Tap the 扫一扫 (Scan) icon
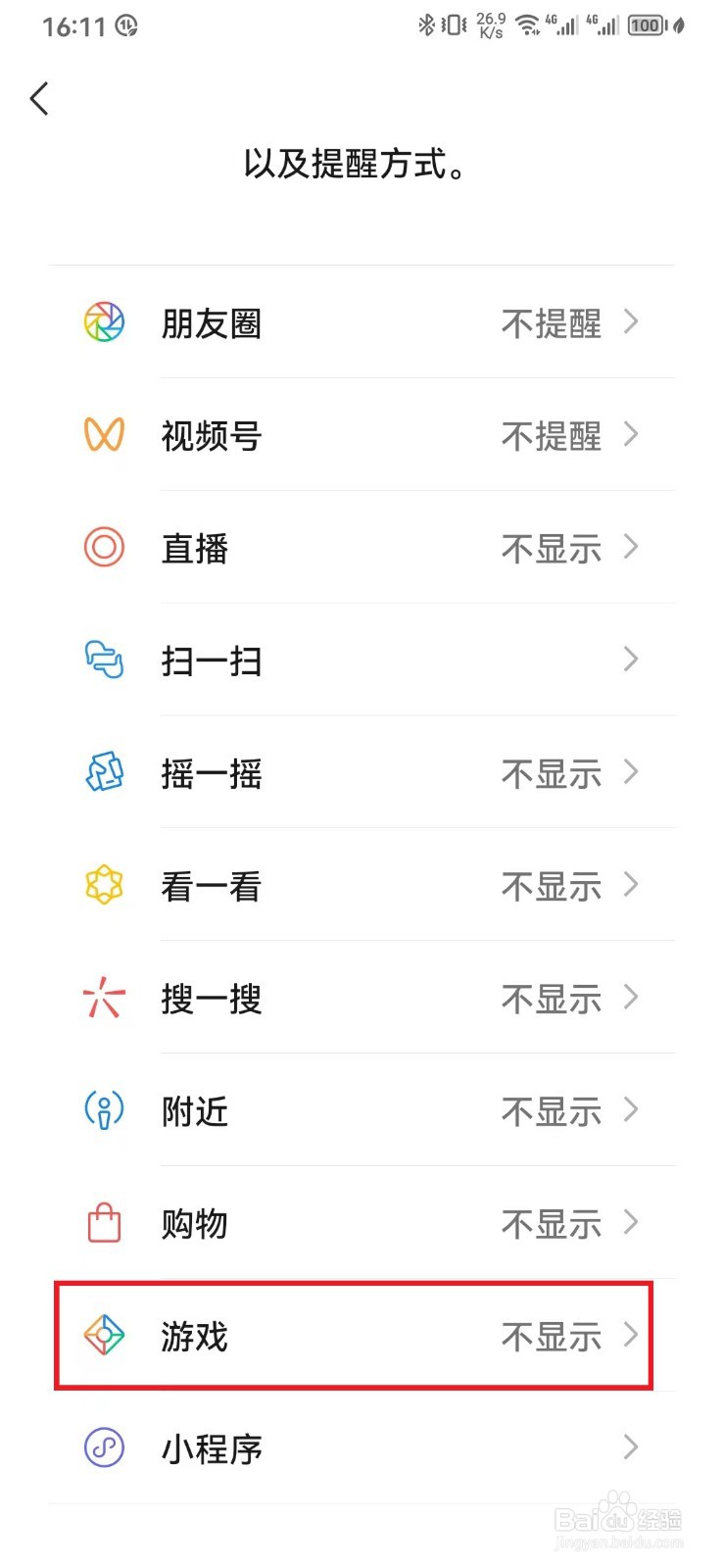This screenshot has width=723, height=1568. 103,660
